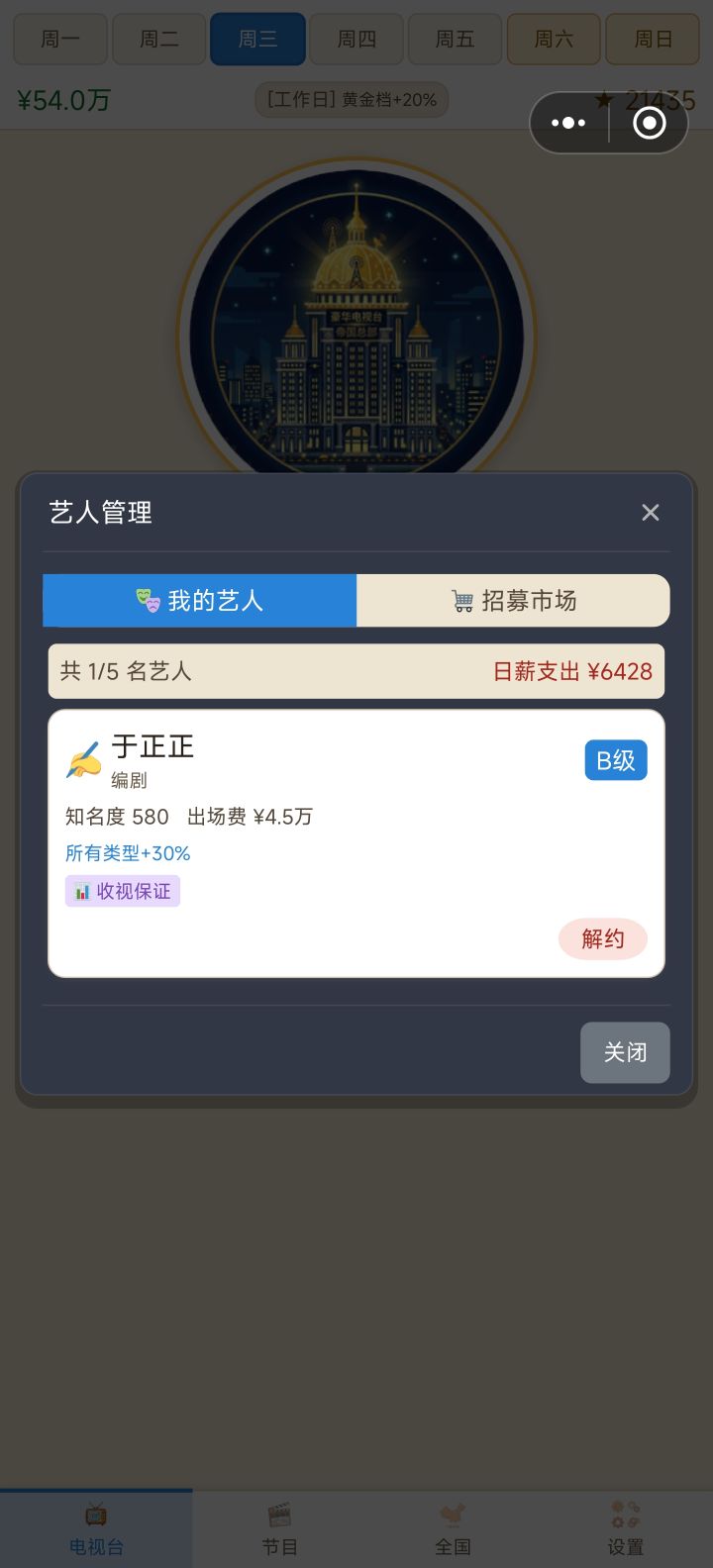Click the bar chart icon on 收视保证 badge
This screenshot has width=713, height=1568.
pos(80,890)
